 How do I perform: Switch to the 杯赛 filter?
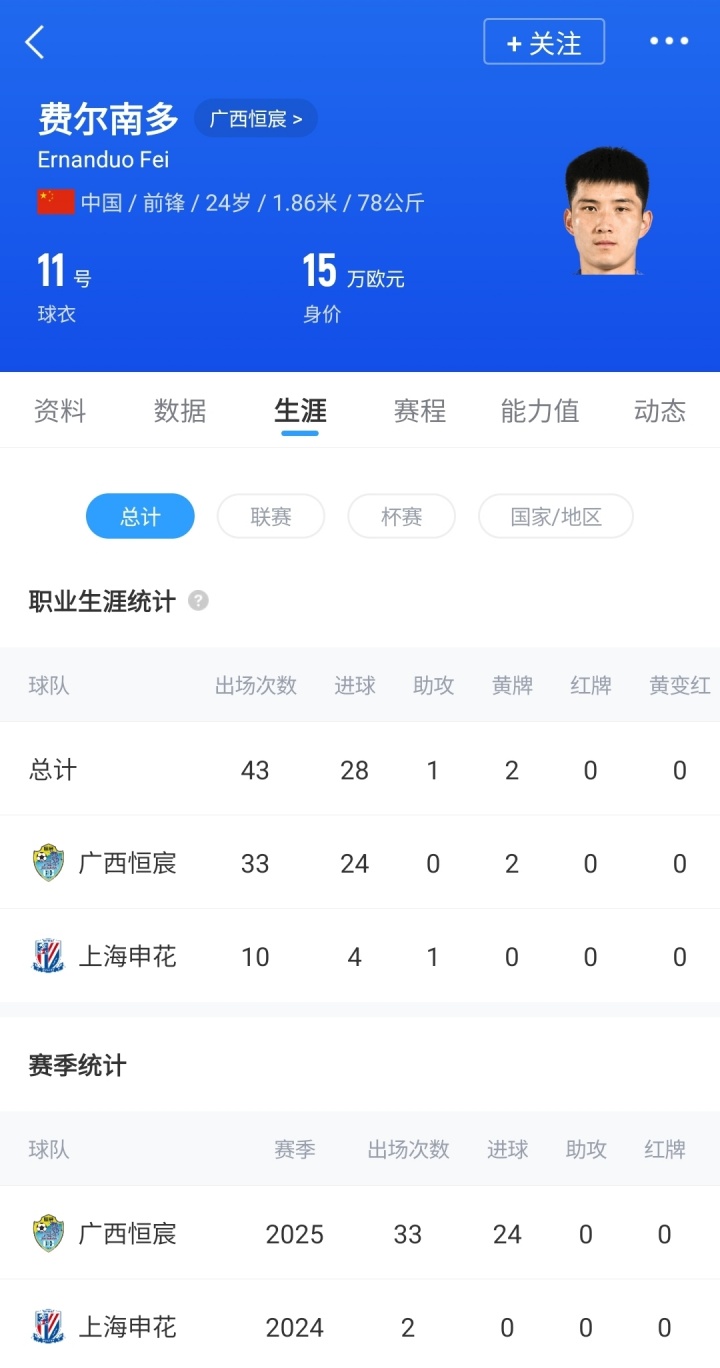(x=401, y=516)
